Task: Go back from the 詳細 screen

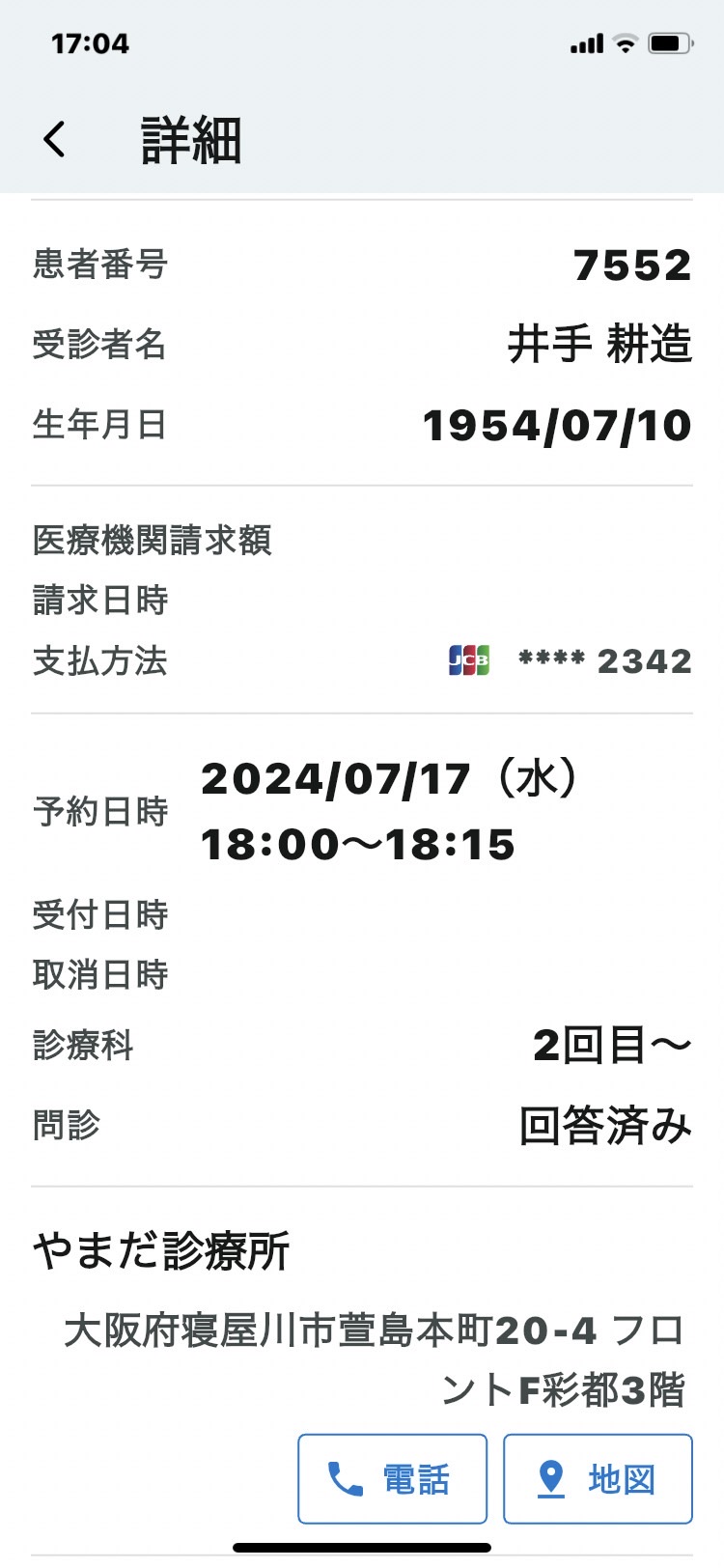Action: pyautogui.click(x=55, y=139)
